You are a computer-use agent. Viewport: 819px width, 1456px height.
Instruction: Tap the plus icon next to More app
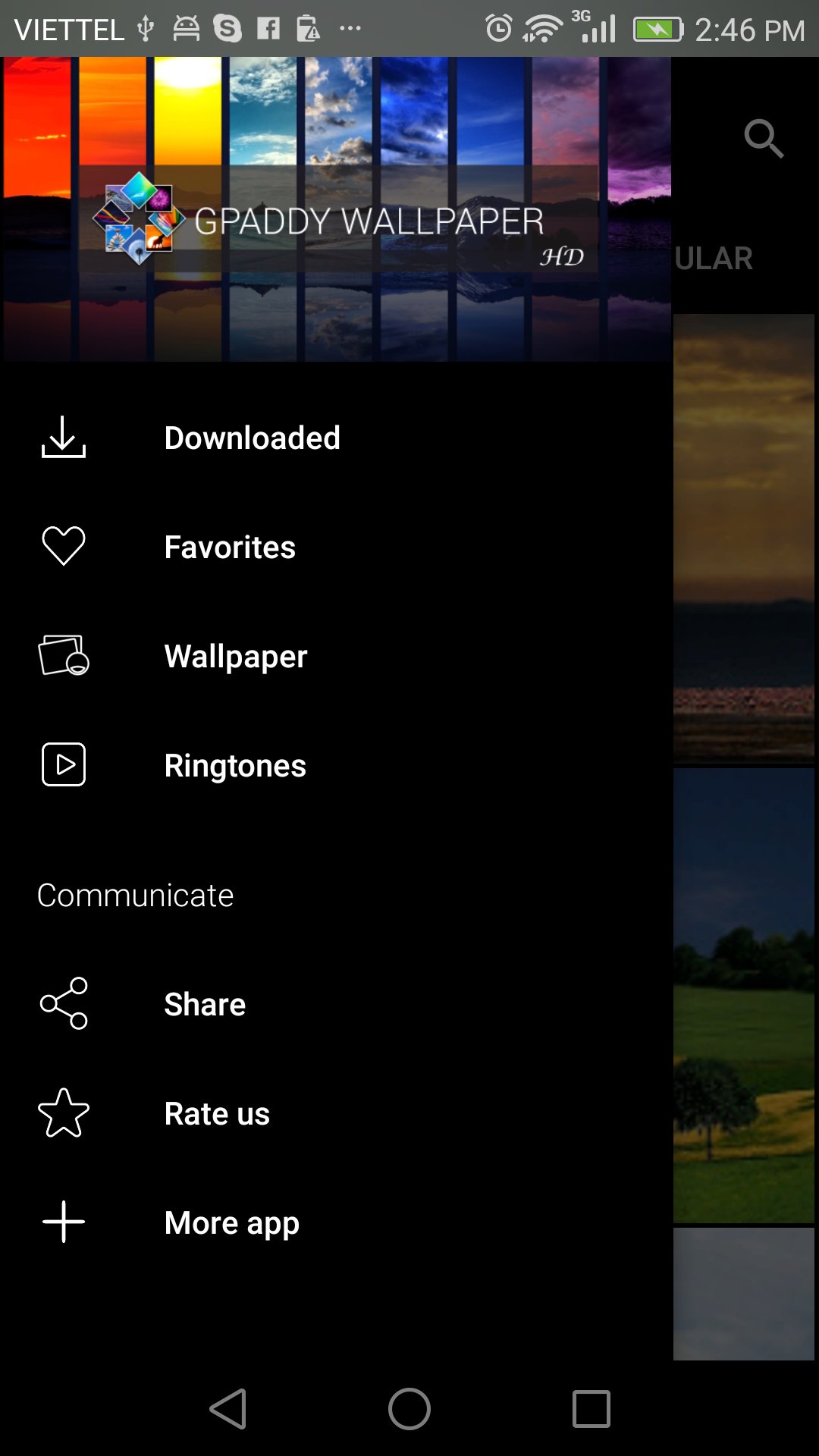tap(63, 1222)
